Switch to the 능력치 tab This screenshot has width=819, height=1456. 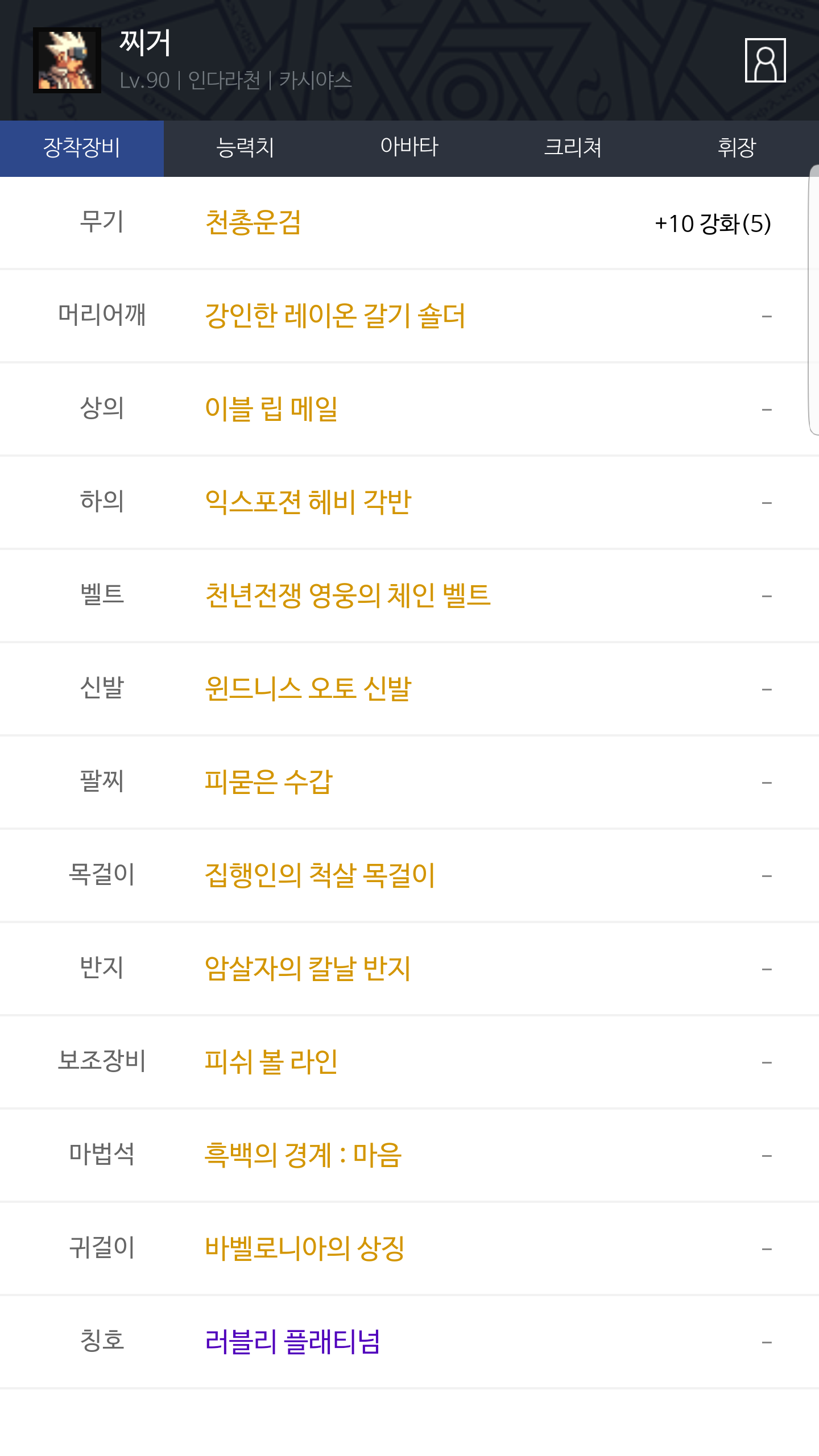[246, 148]
